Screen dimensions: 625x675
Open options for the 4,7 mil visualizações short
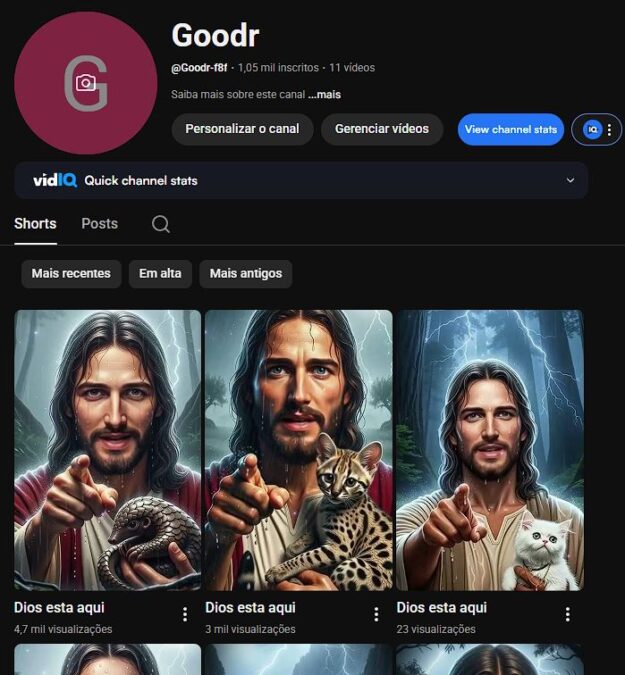pyautogui.click(x=185, y=614)
